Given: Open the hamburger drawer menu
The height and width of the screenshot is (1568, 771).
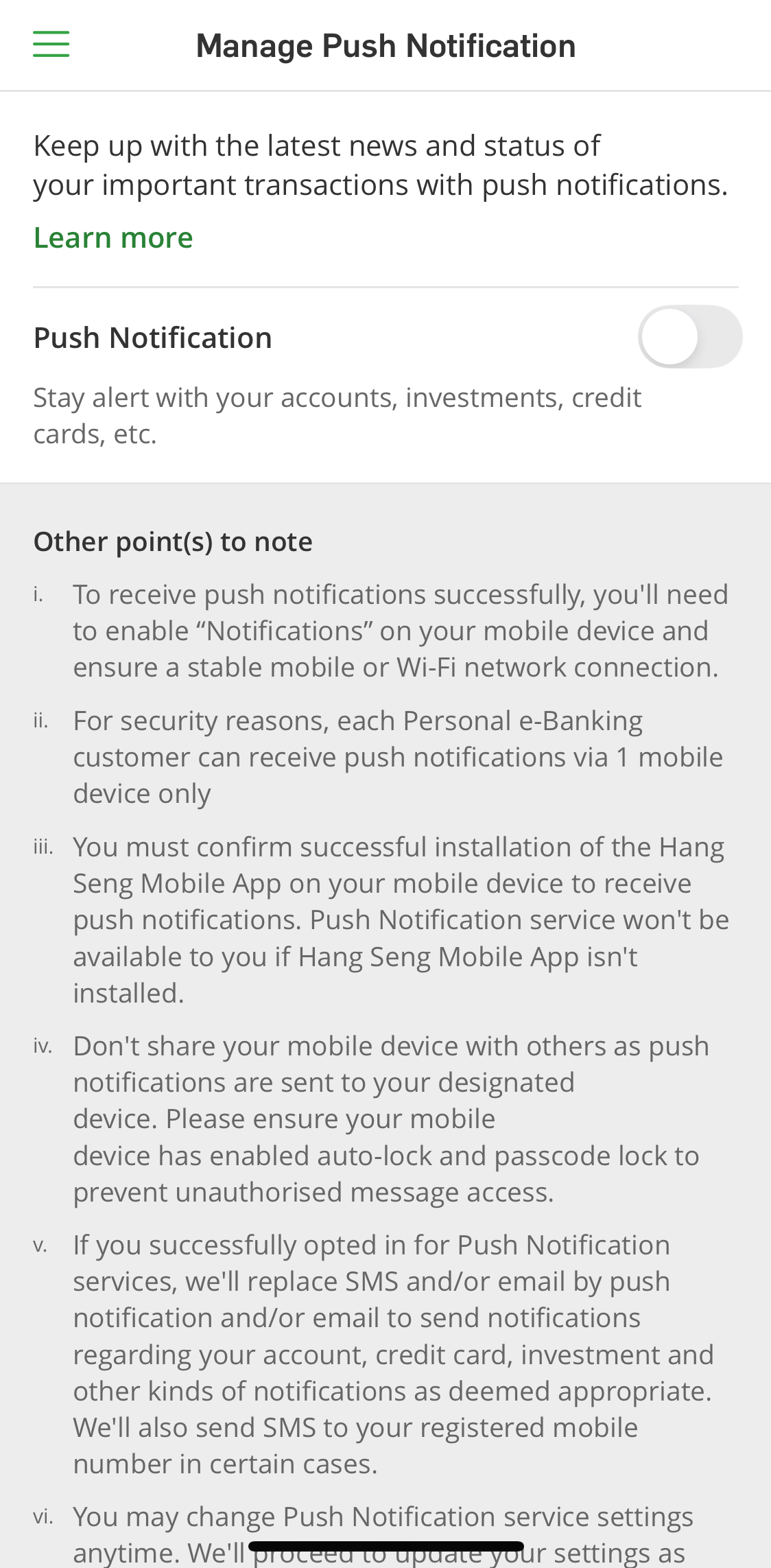Looking at the screenshot, I should click(51, 45).
